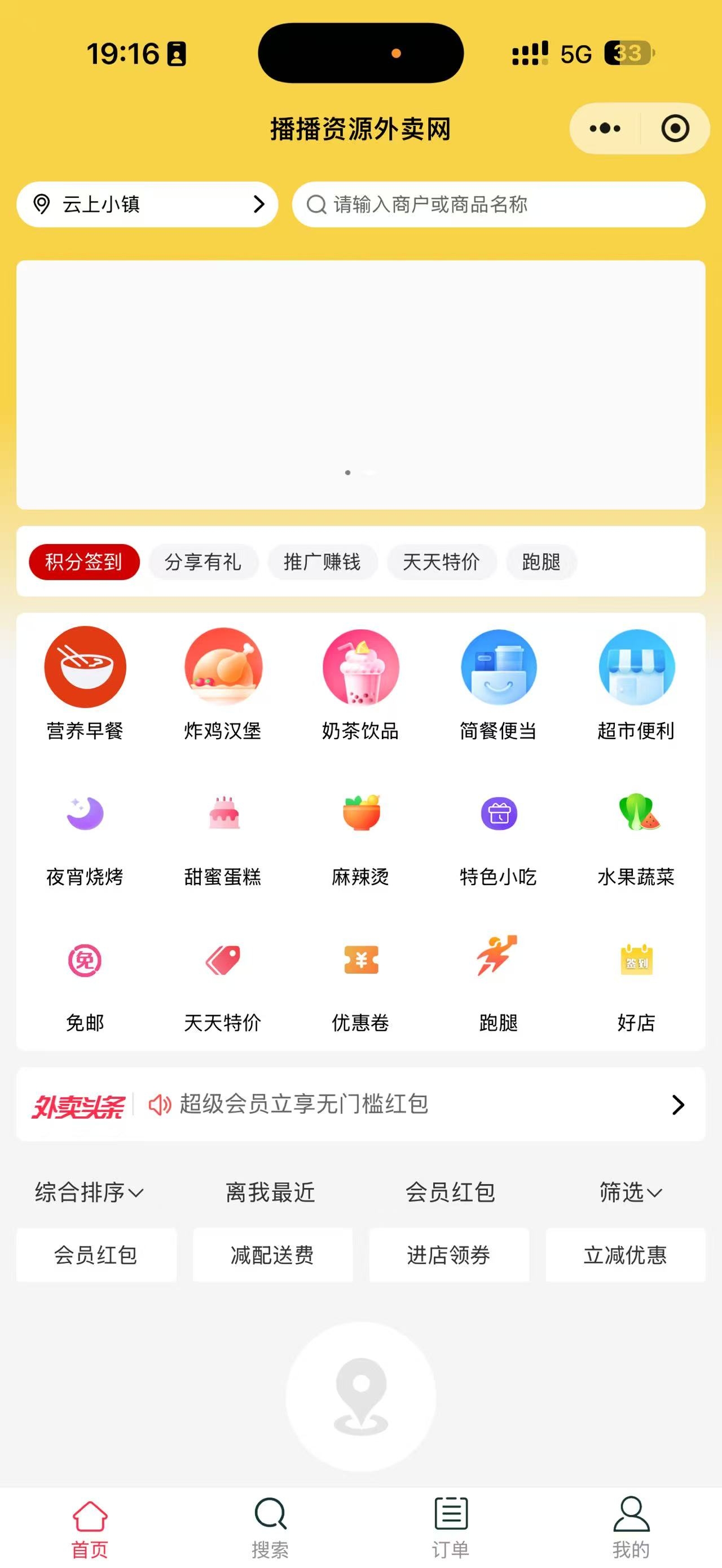This screenshot has width=722, height=1568.
Task: View the 奶茶饮品 category
Action: click(360, 683)
